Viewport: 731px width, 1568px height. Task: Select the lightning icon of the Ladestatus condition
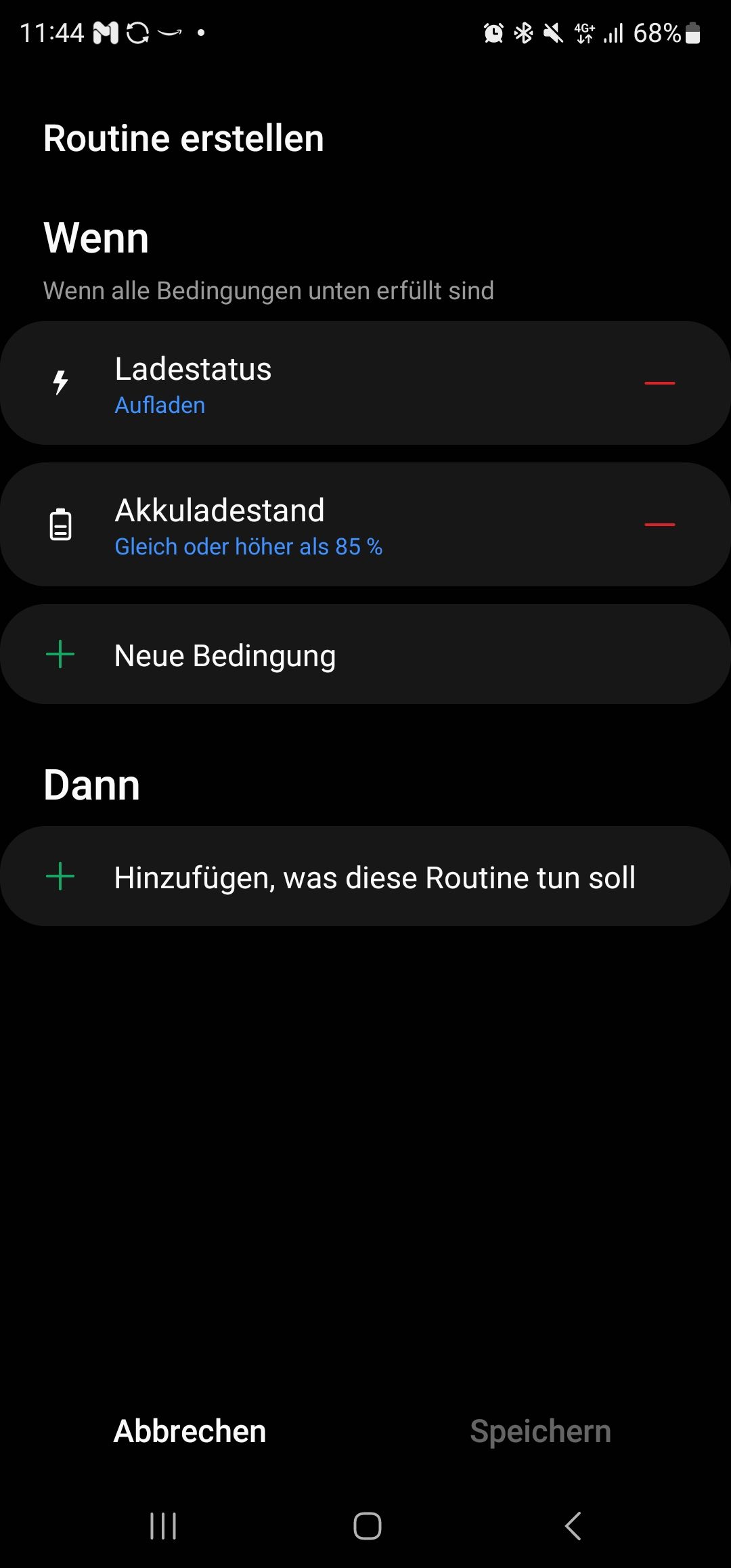coord(60,383)
